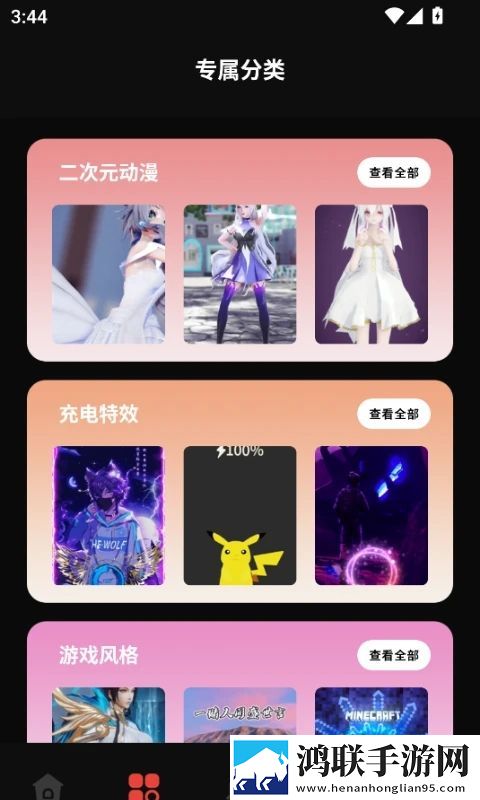Image resolution: width=480 pixels, height=800 pixels.
Task: Open the Minecraft game wallpaper
Action: (371, 712)
